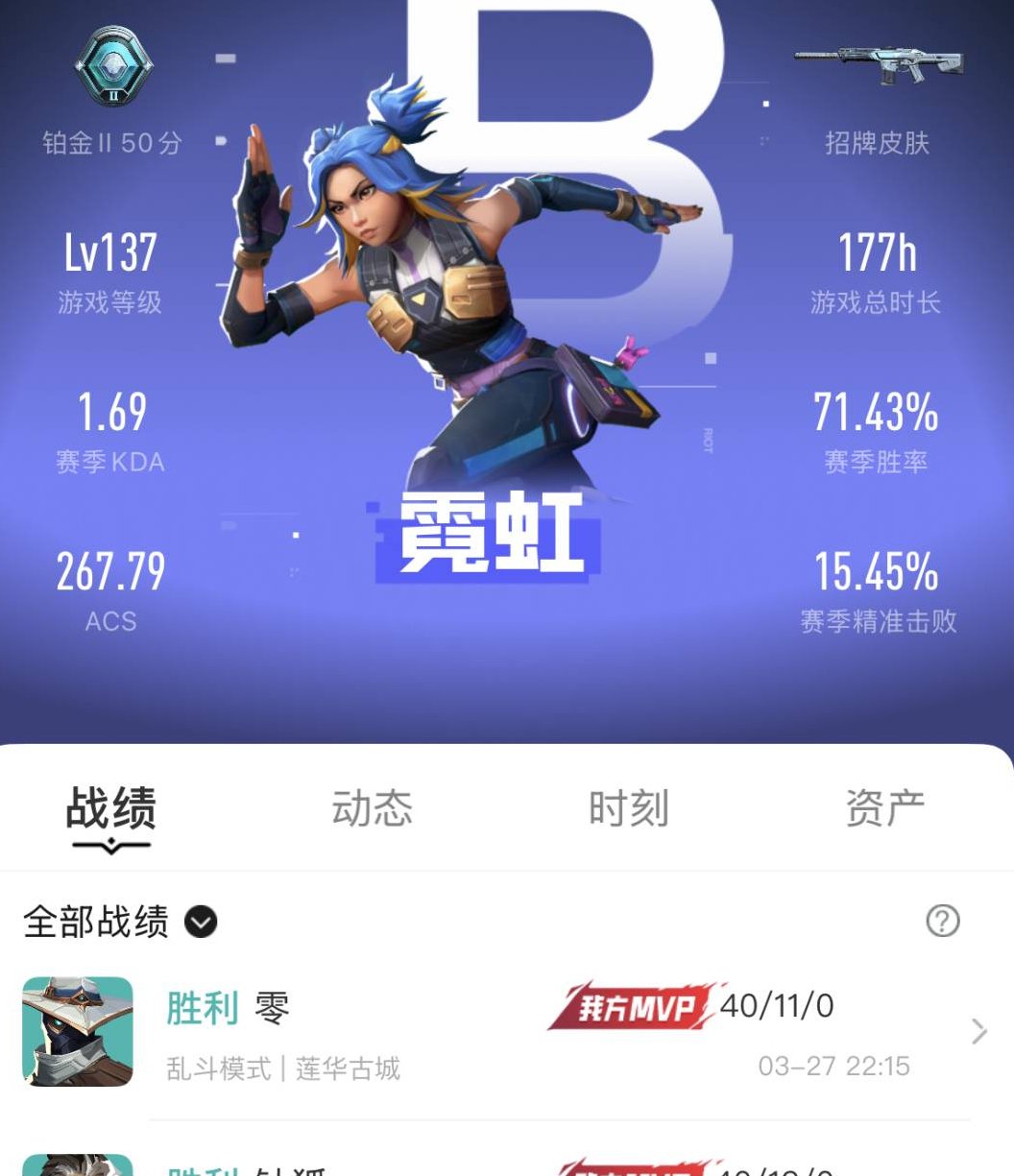Toggle the 战绩 tab selection
Image resolution: width=1014 pixels, height=1176 pixels.
110,807
